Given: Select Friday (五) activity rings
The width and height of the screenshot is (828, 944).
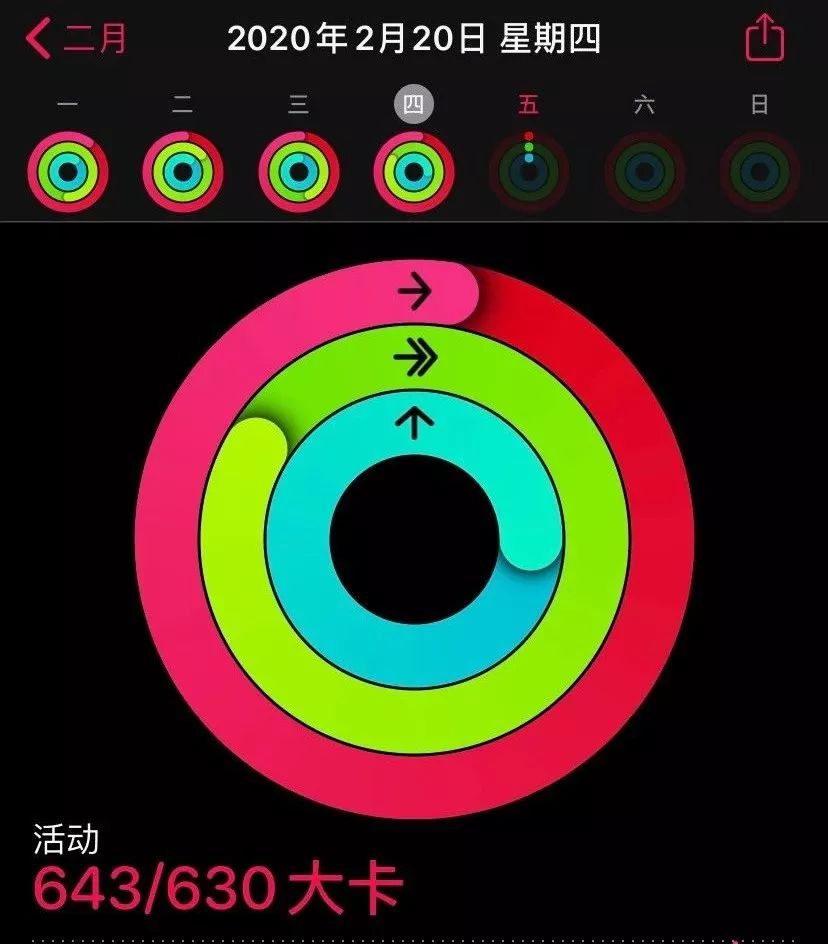Looking at the screenshot, I should 529,171.
